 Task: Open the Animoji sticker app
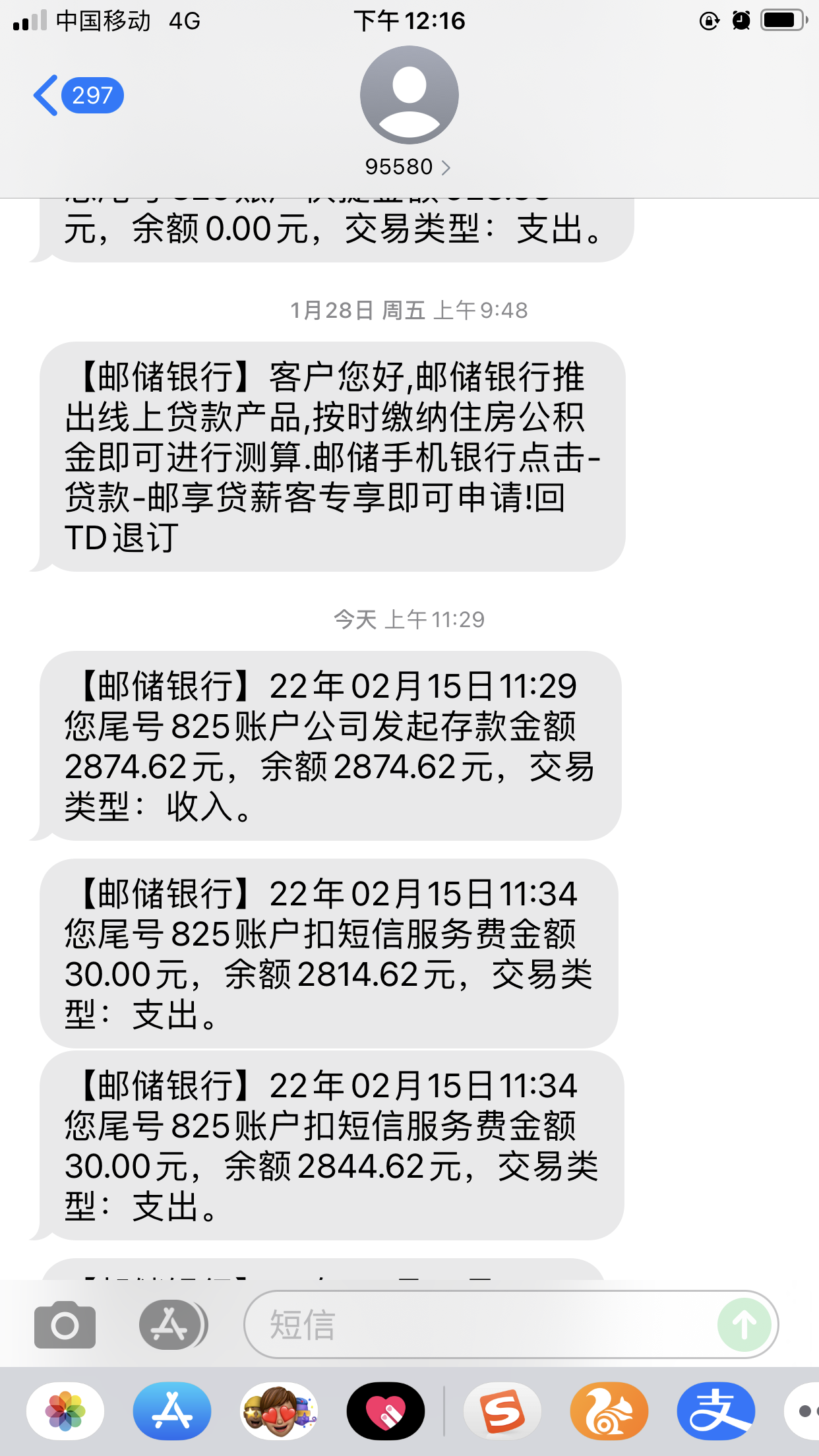coord(277,1411)
